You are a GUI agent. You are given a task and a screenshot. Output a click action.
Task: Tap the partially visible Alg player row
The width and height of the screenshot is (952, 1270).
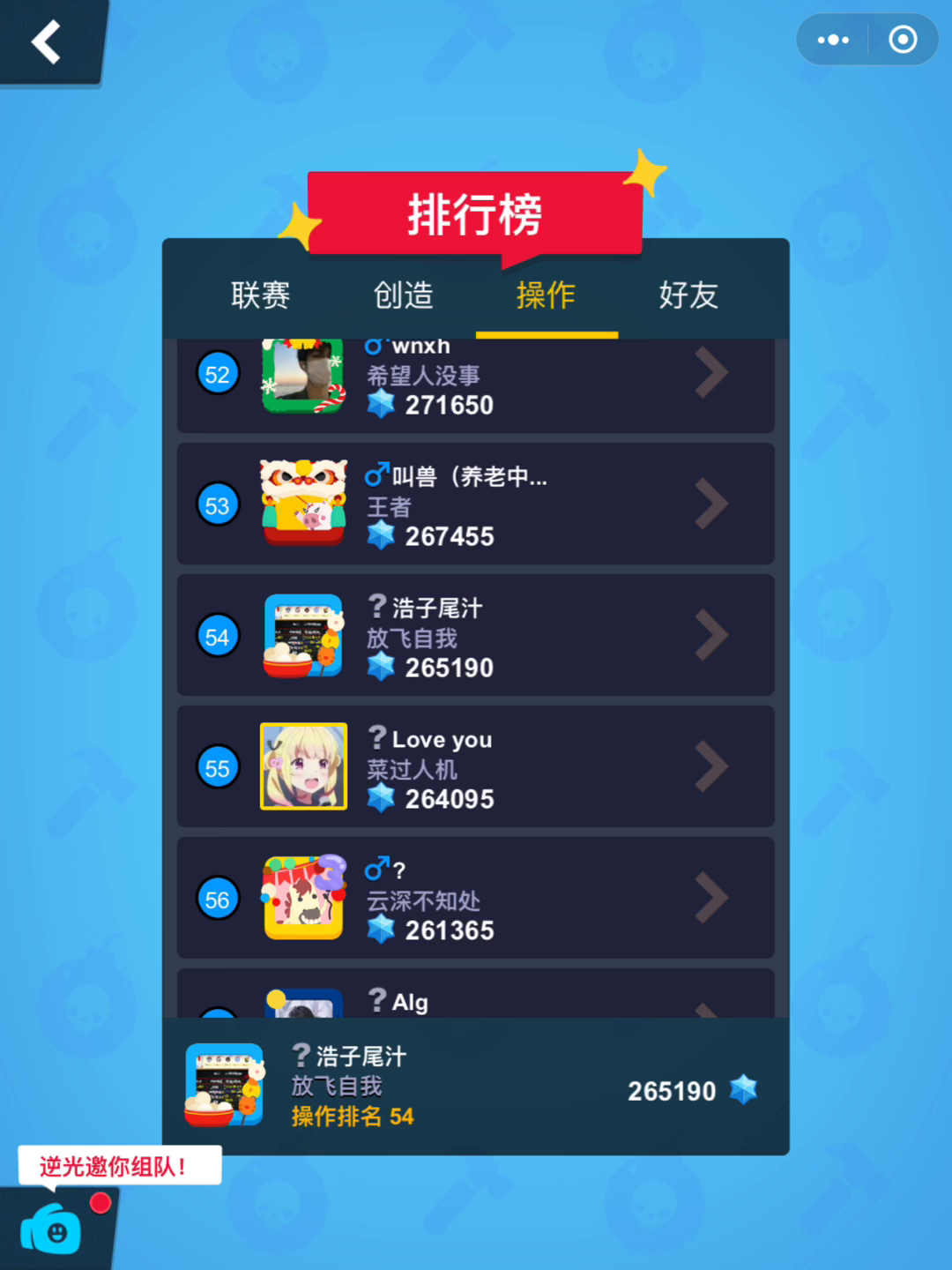click(x=476, y=997)
